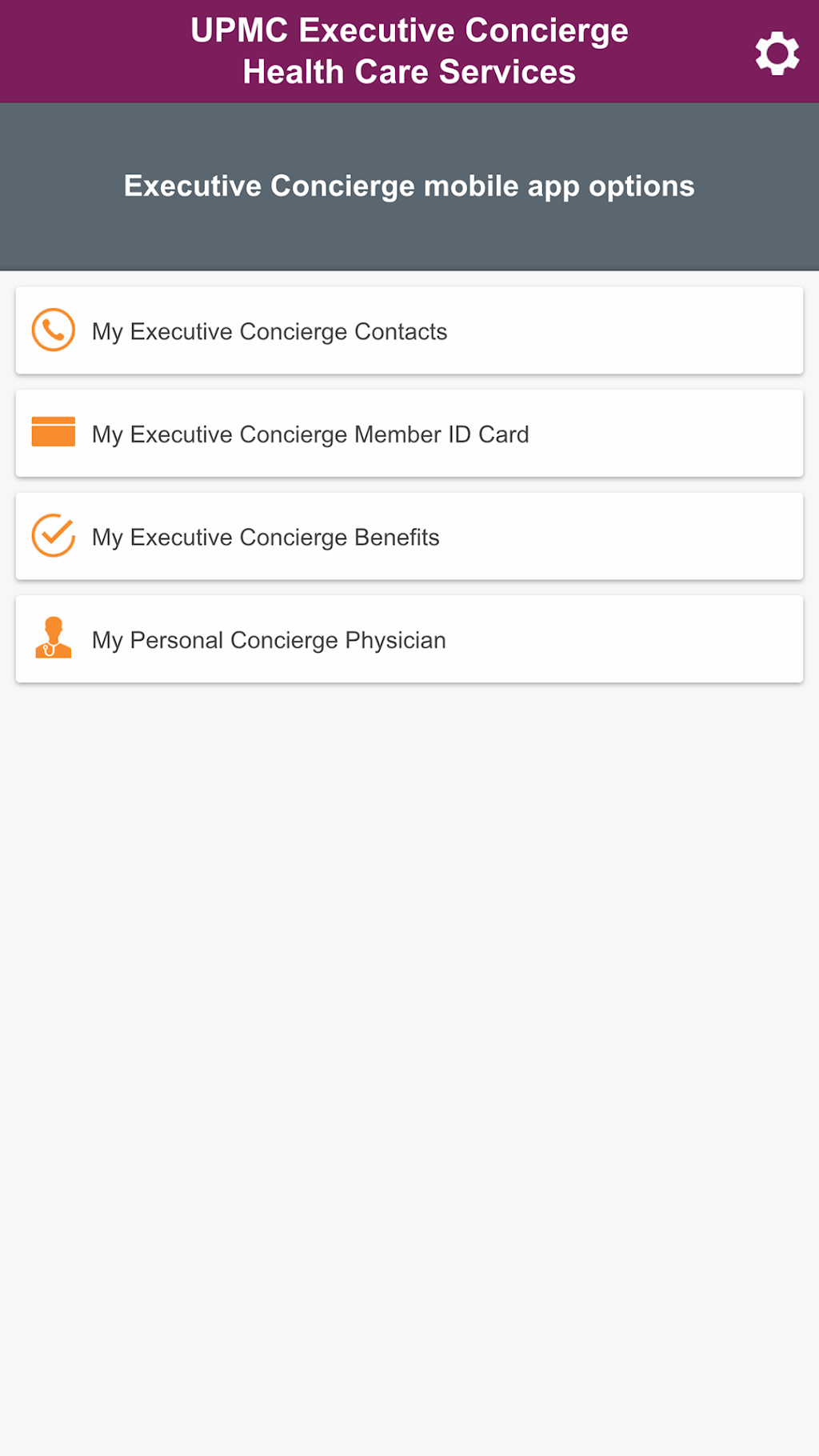Open the settings gear icon
819x1456 pixels.
click(777, 54)
